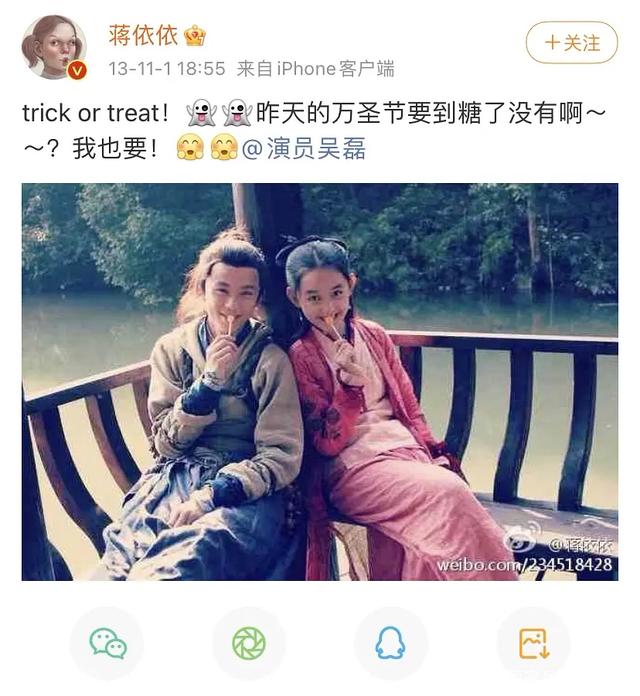The width and height of the screenshot is (640, 696).
Task: Follow 蒋依依 with the 关注 button
Action: click(572, 43)
